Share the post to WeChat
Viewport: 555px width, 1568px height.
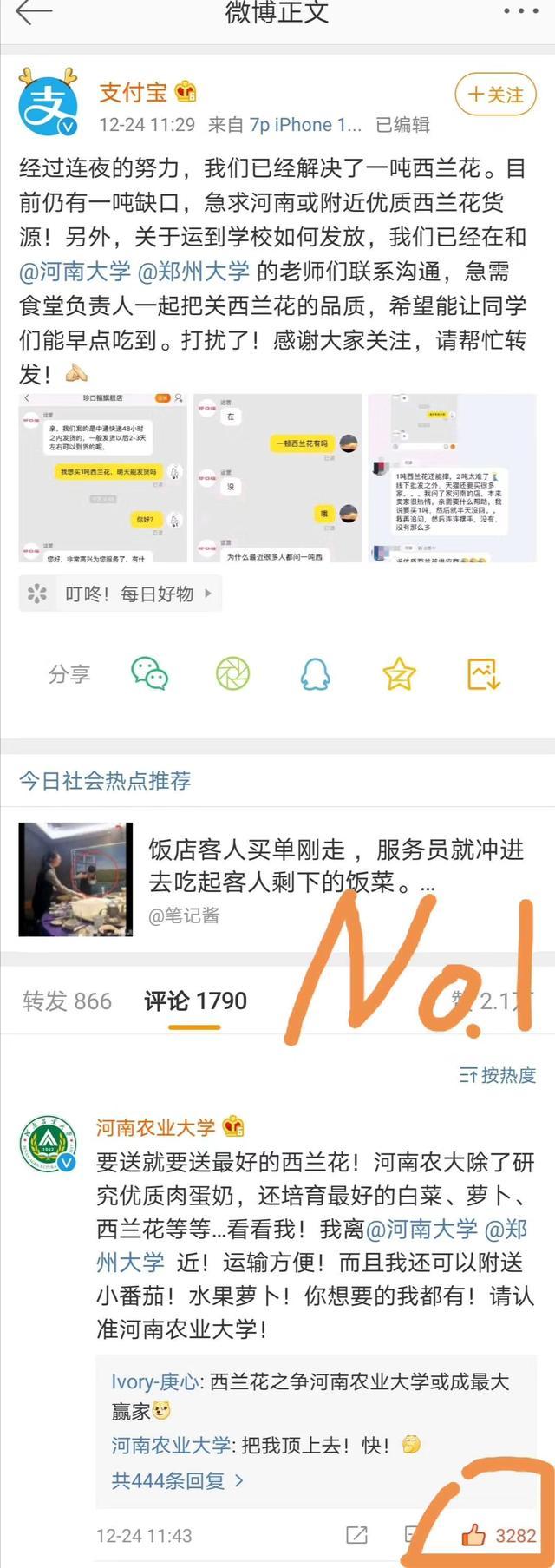click(149, 673)
